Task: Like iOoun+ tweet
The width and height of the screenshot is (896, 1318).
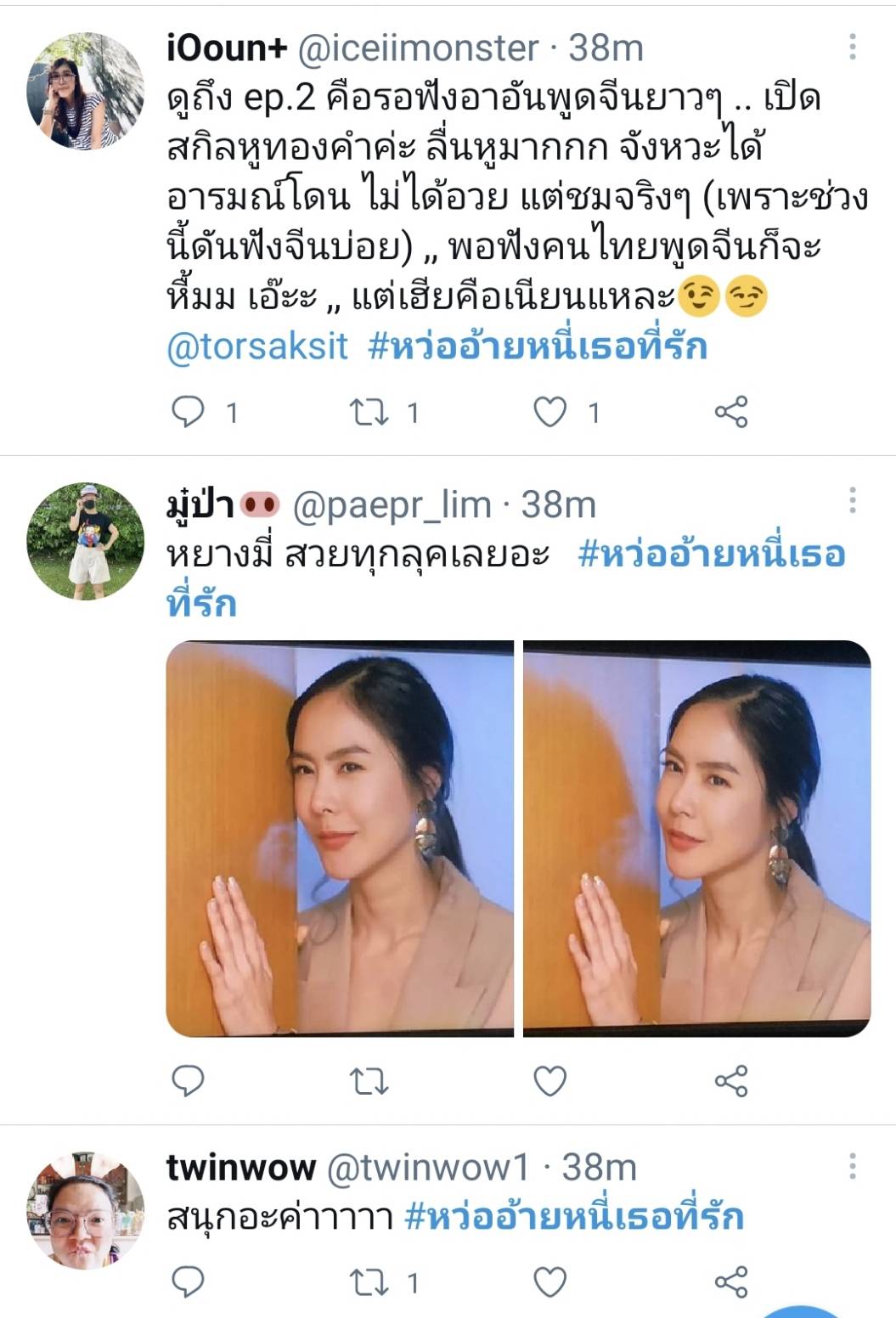Action: click(549, 413)
